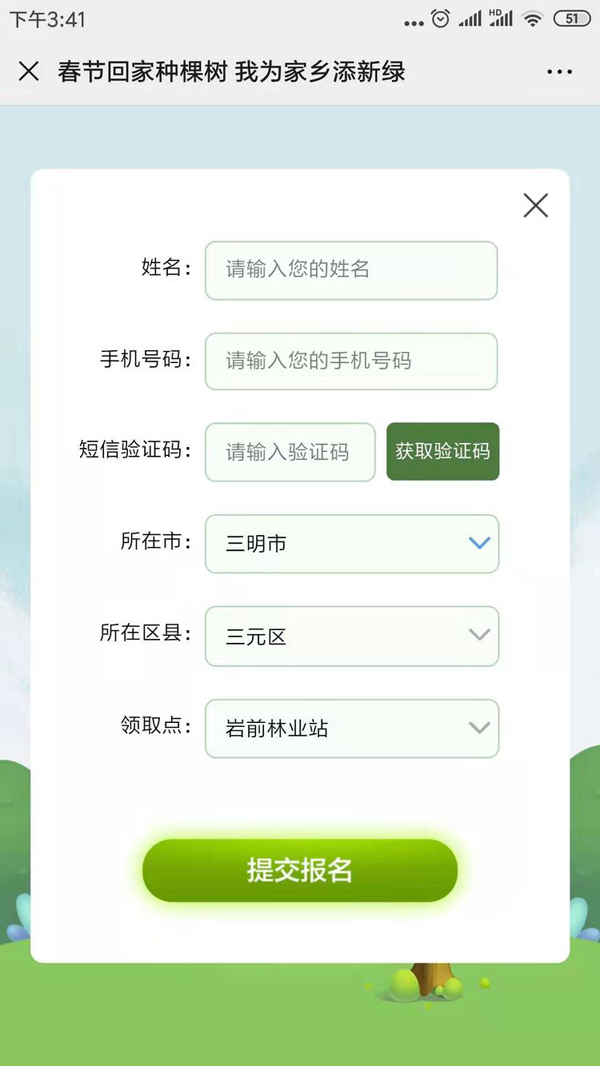Screen dimensions: 600x1066
Task: Close the webview with the top-left X
Action: tap(29, 71)
